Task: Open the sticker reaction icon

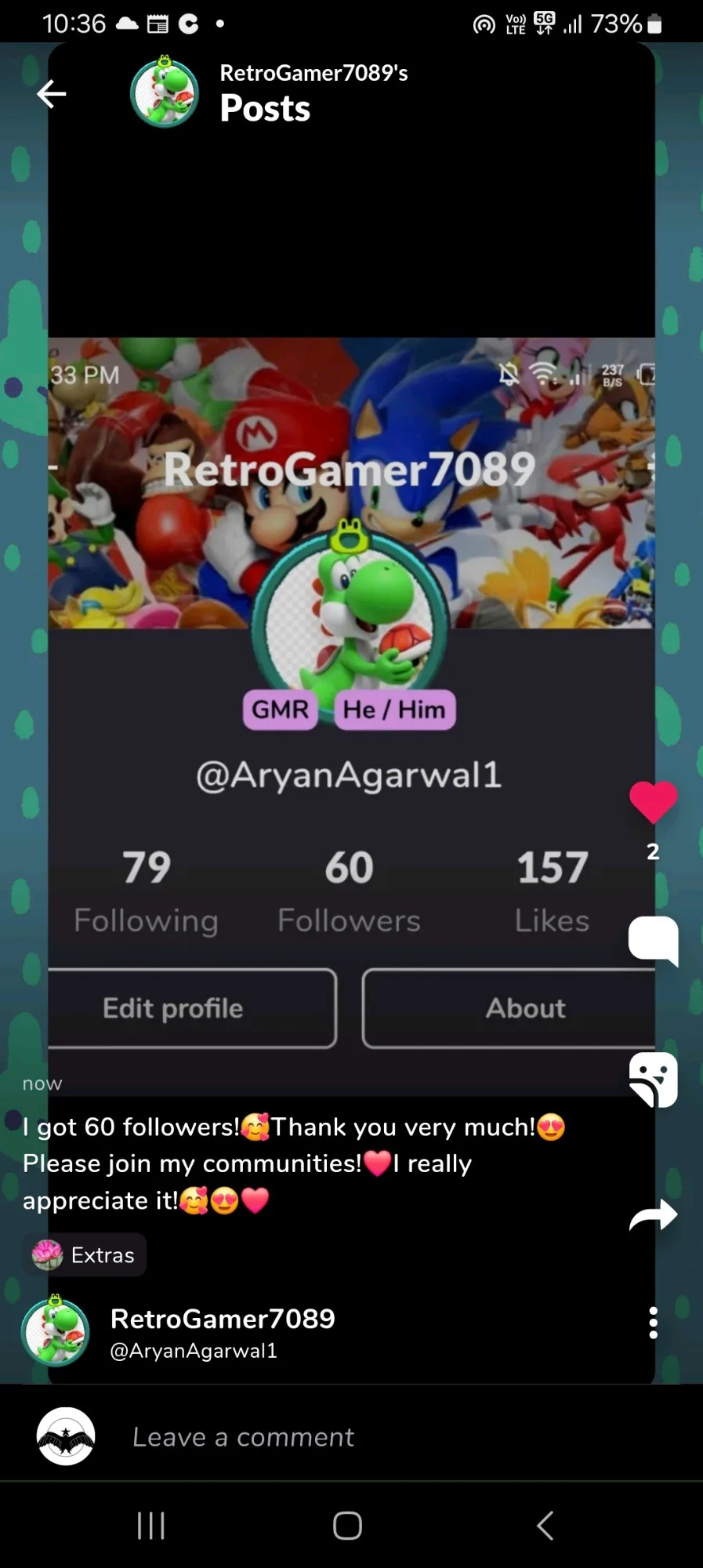Action: (653, 1080)
